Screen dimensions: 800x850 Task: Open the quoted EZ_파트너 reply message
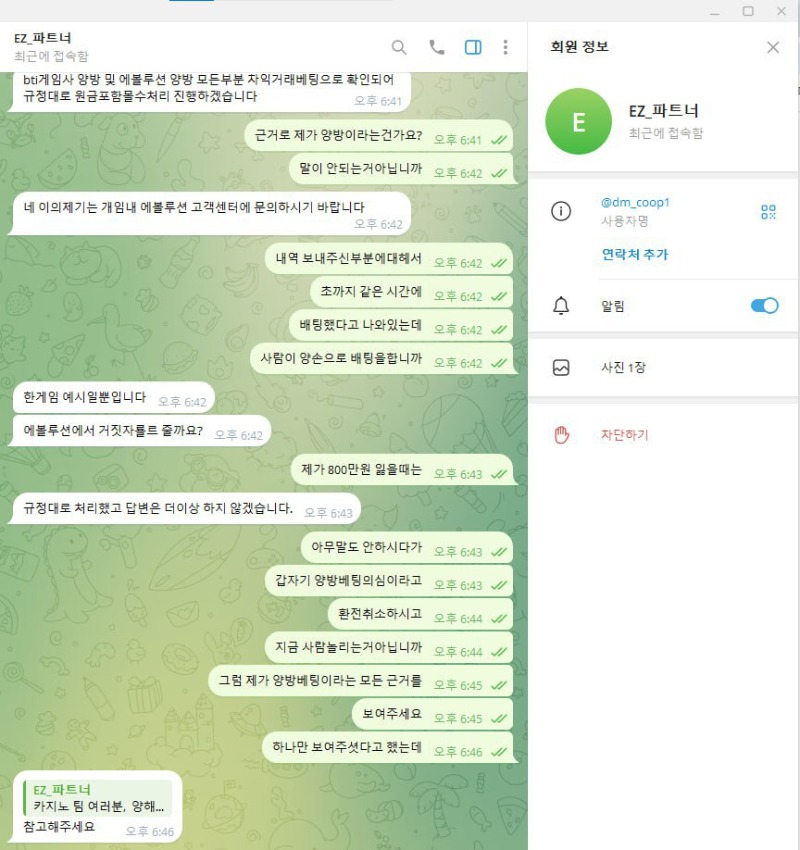coord(98,798)
